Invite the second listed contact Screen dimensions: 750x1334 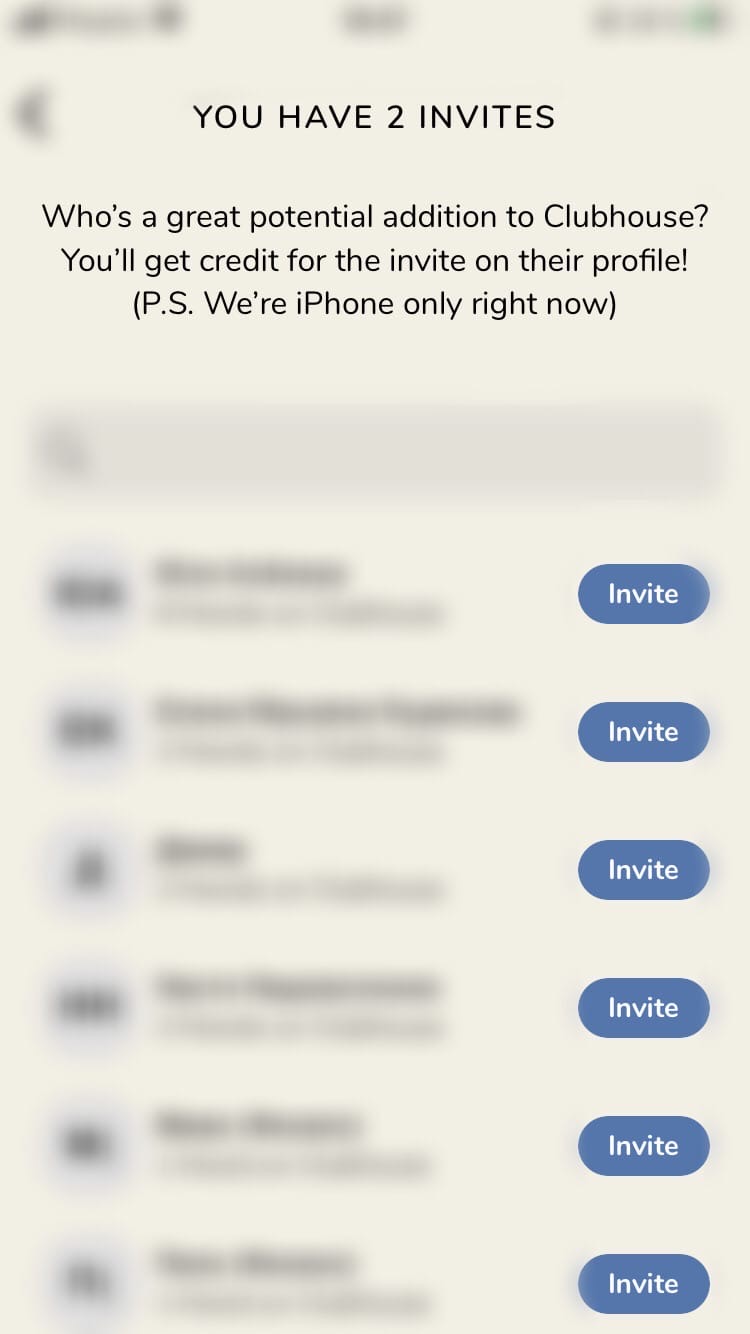tap(643, 732)
